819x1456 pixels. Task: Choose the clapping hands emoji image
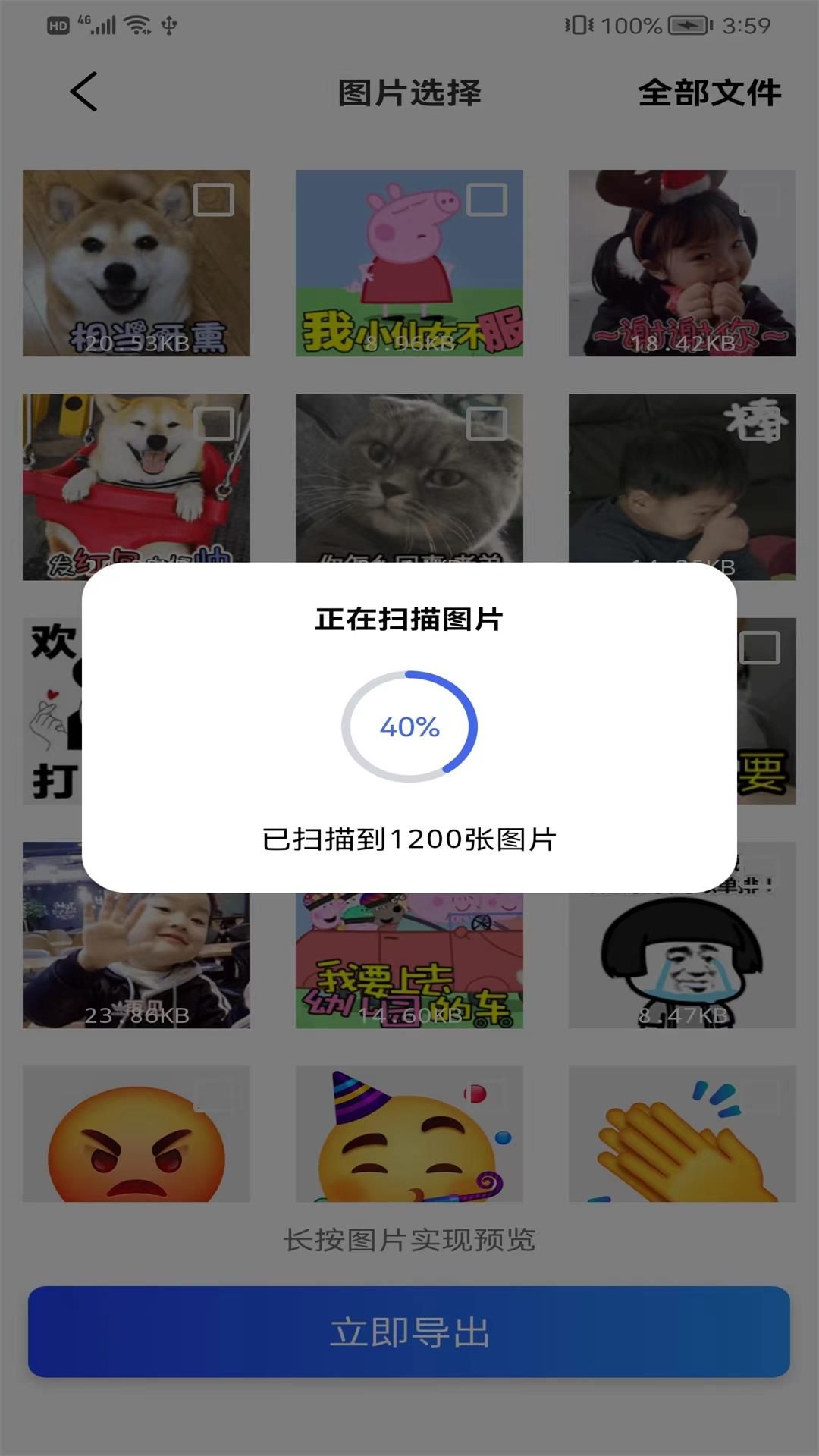tap(682, 1134)
